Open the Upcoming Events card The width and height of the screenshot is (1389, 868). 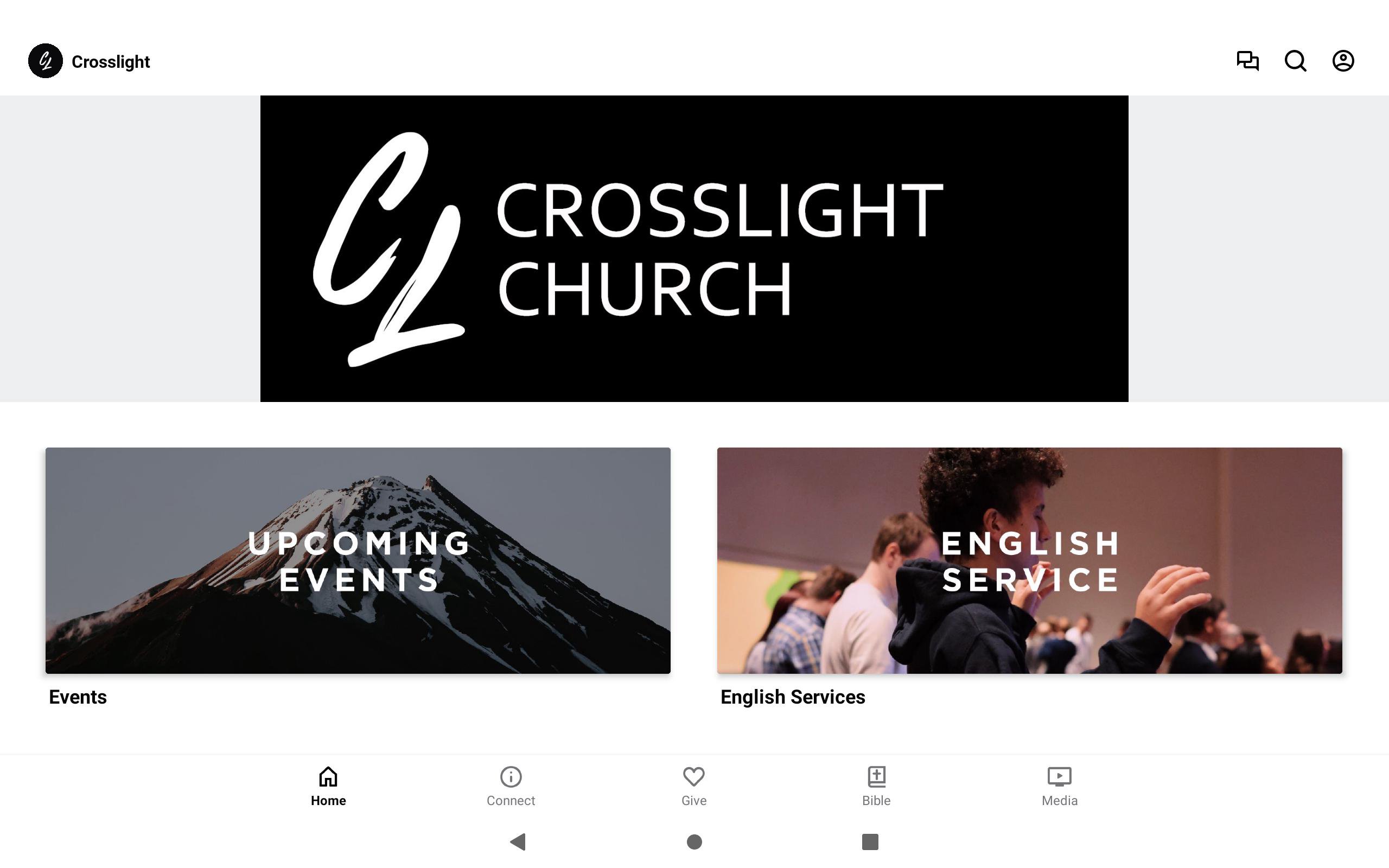(x=358, y=560)
